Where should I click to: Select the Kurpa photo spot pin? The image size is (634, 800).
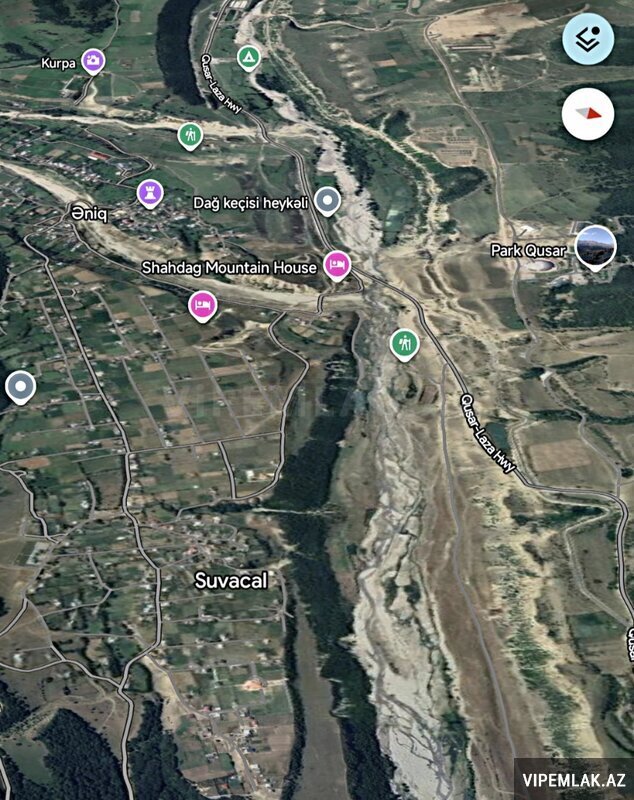93,61
